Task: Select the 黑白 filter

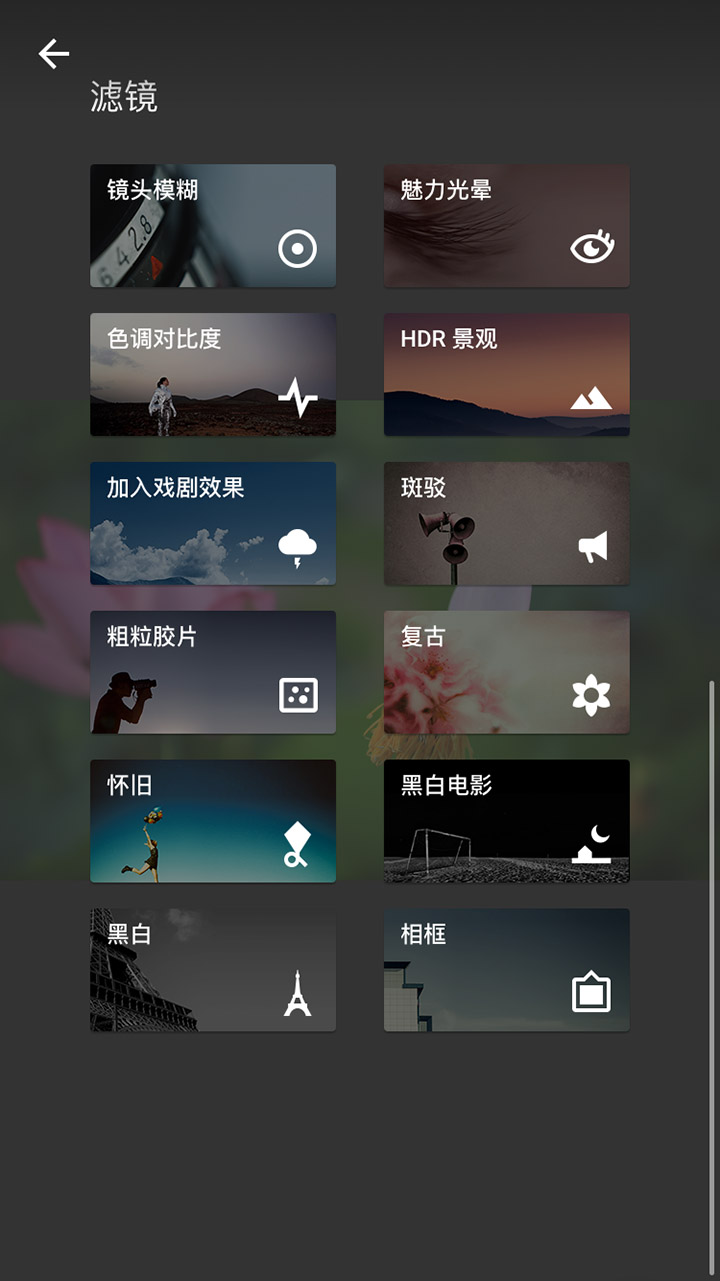Action: coord(213,970)
